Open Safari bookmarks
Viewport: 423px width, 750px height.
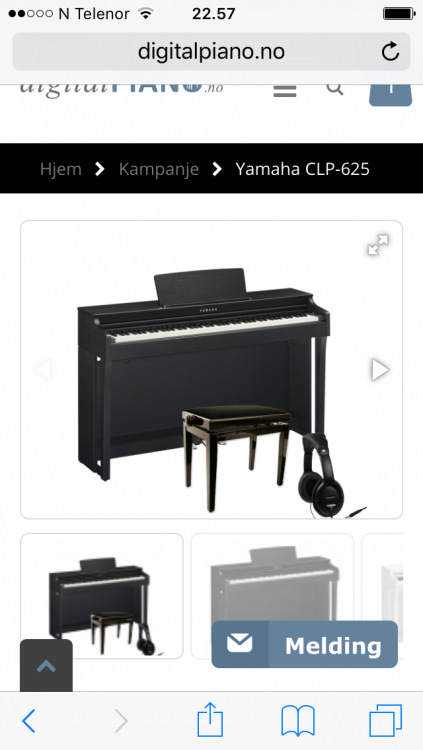coord(298,721)
